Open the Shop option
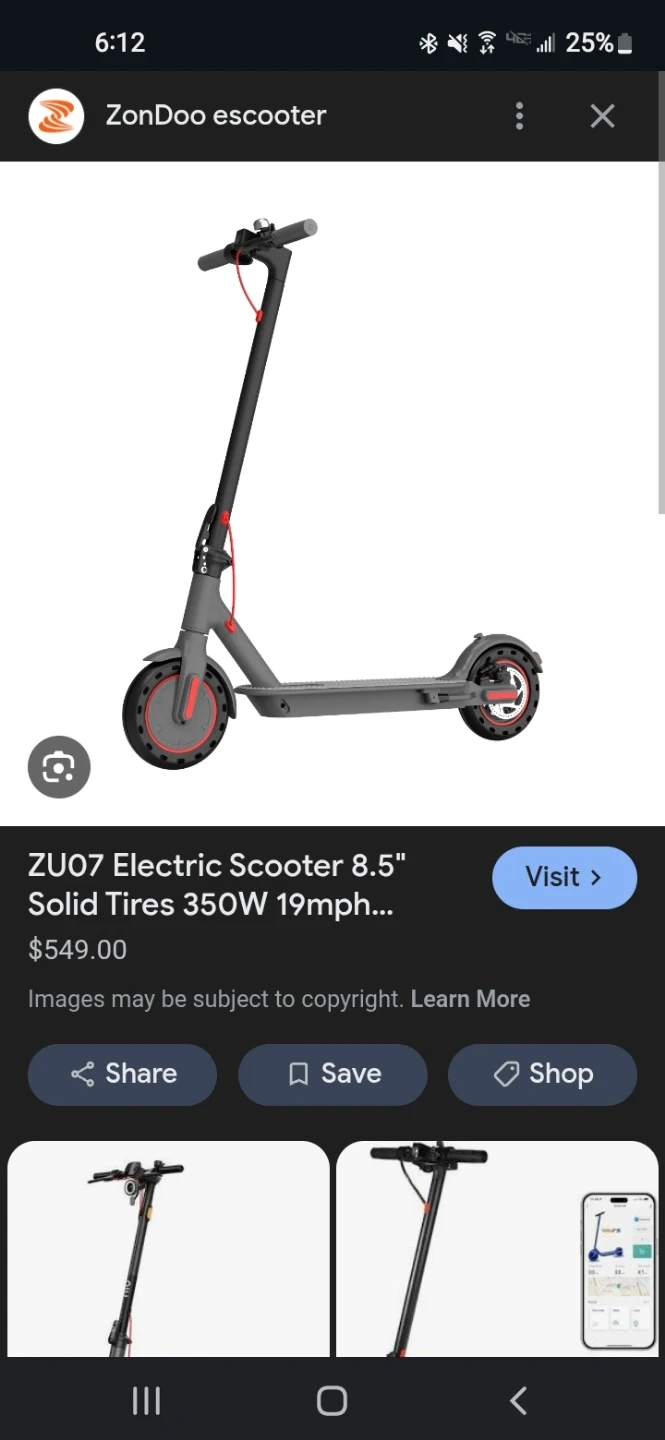665x1440 pixels. click(x=542, y=1074)
